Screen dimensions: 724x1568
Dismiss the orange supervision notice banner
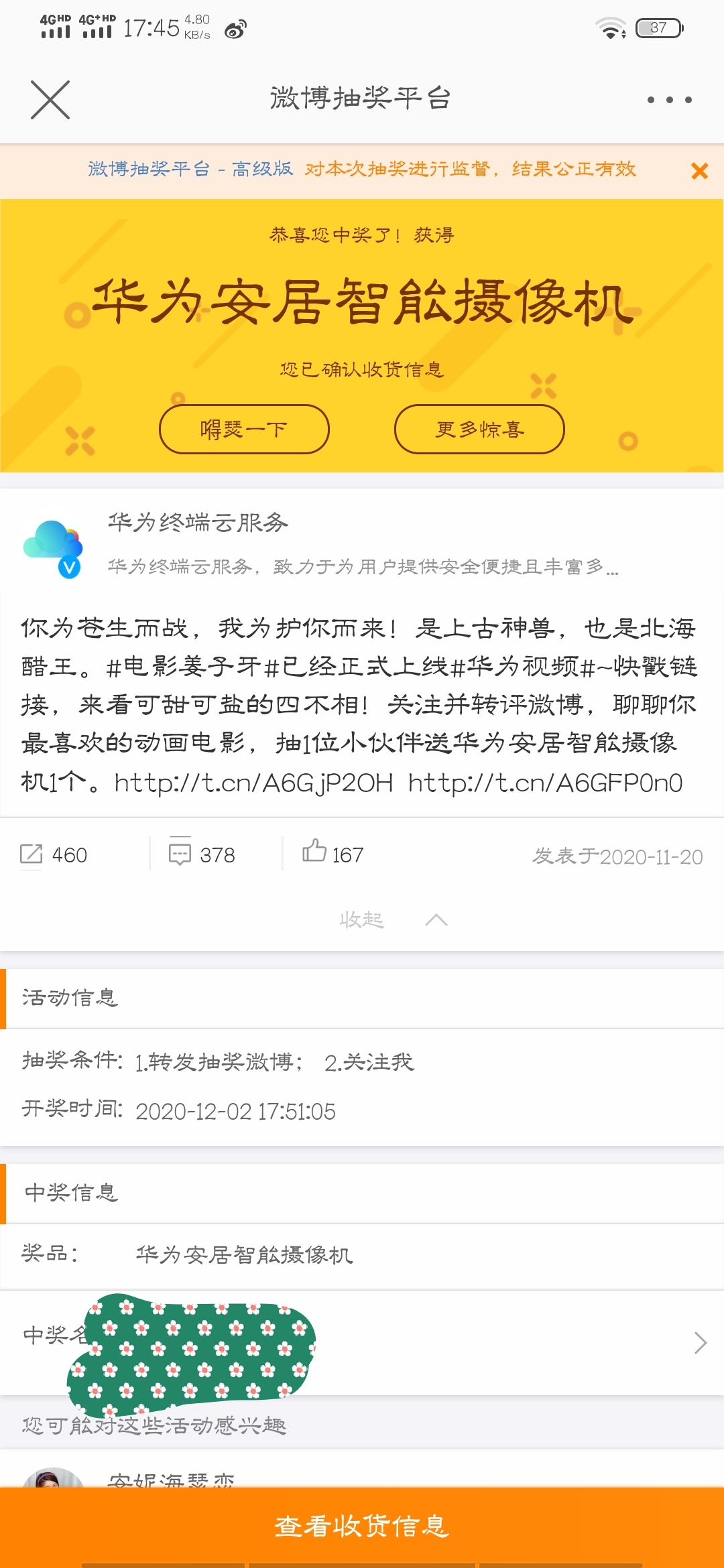[699, 171]
